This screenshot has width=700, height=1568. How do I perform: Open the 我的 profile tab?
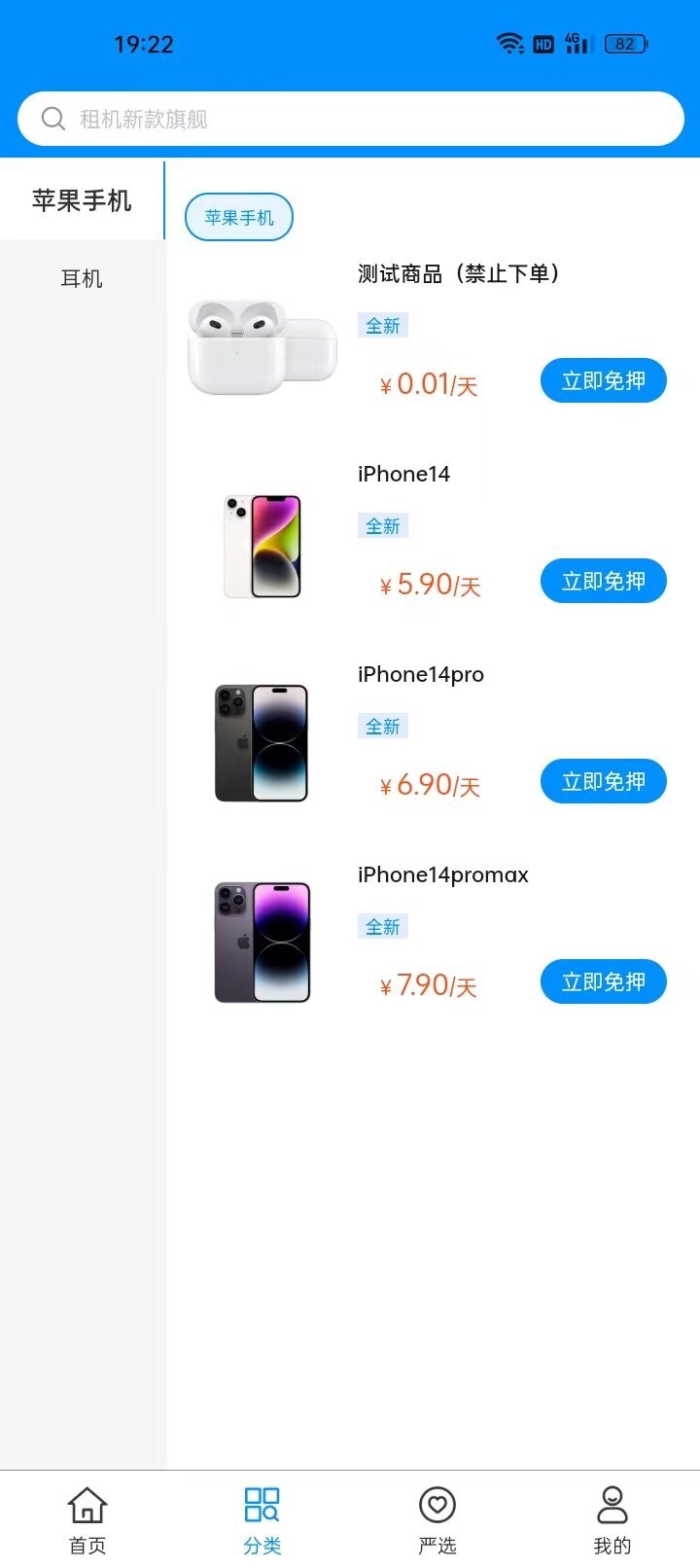point(612,1519)
